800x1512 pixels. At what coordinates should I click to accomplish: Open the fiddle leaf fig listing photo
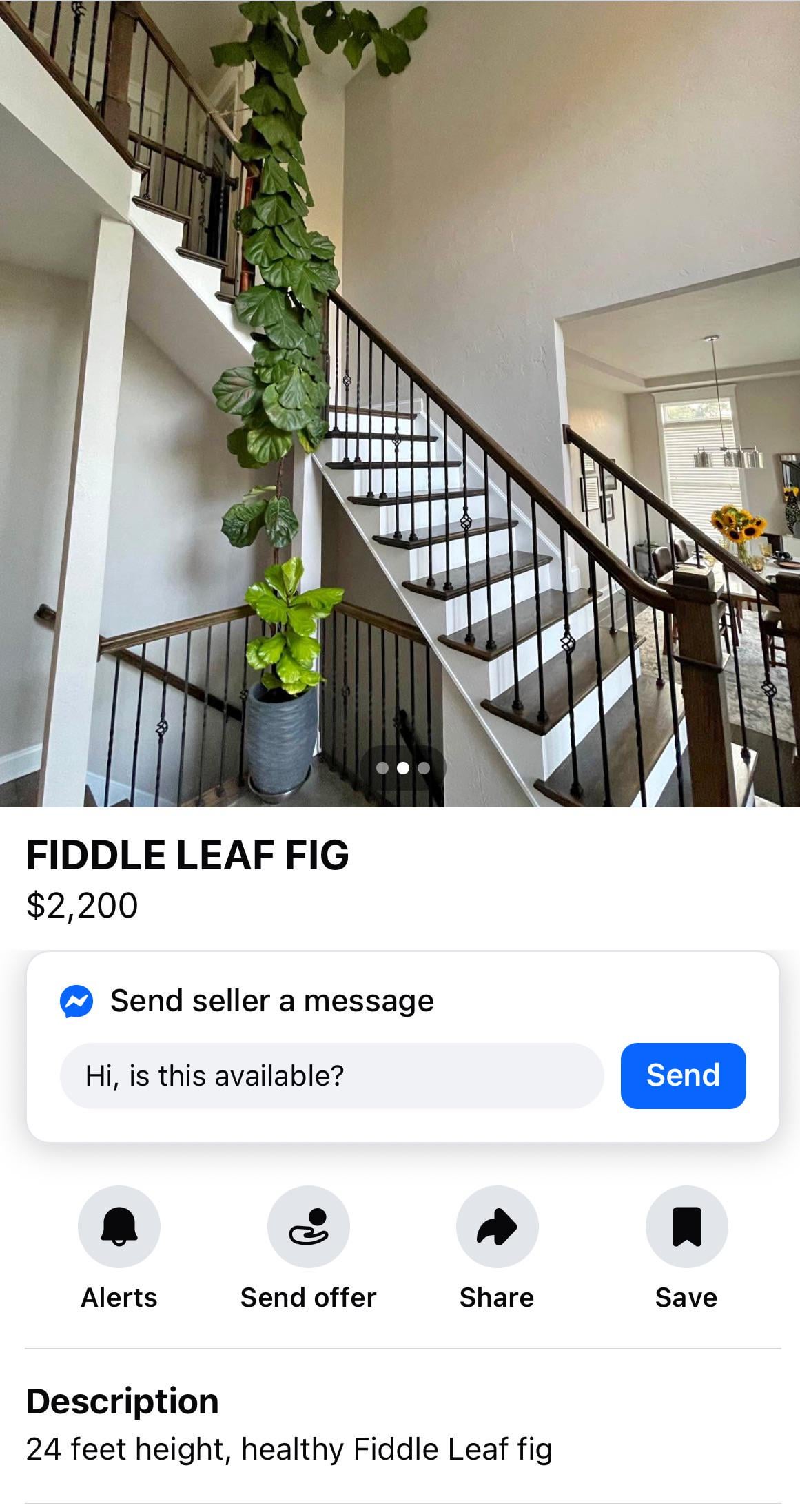pos(400,403)
